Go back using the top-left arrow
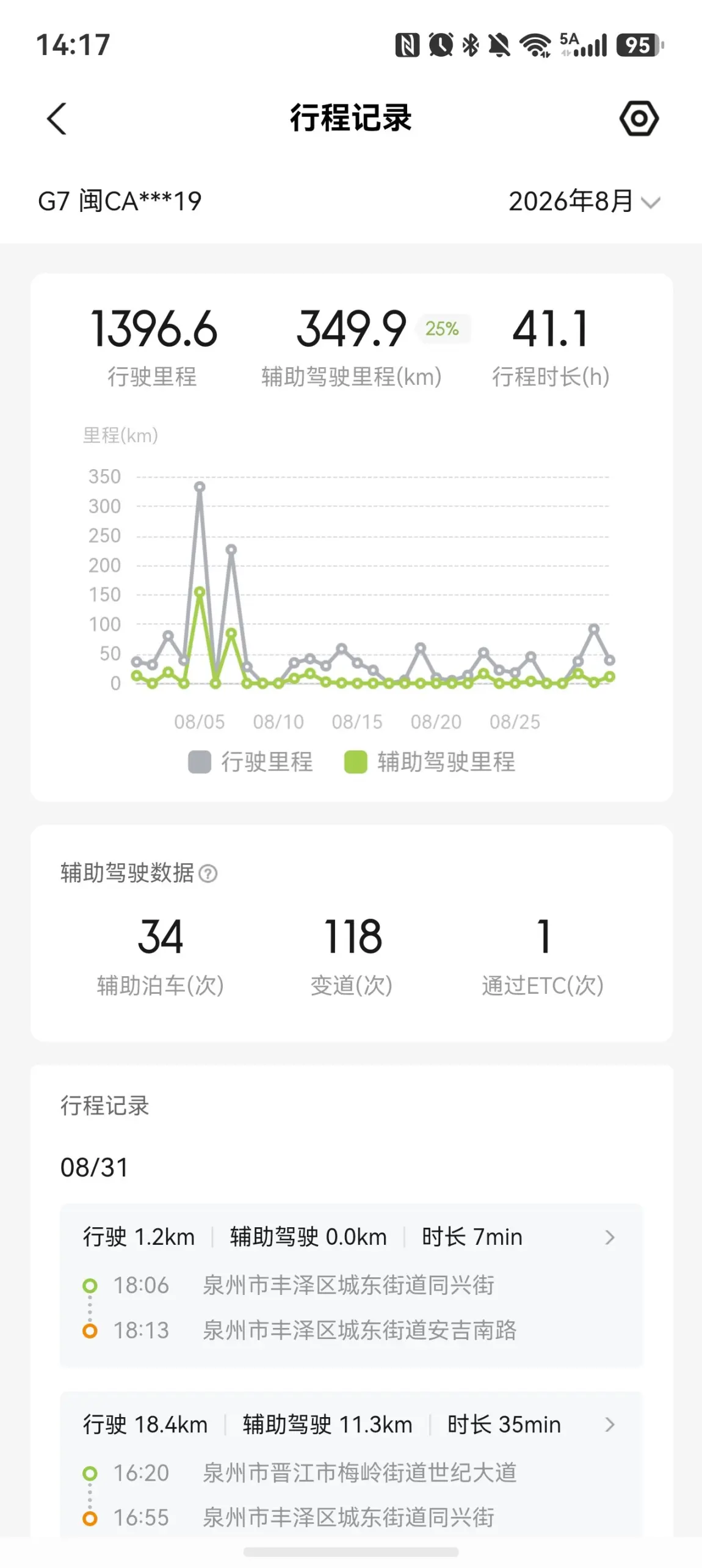This screenshot has width=702, height=1568. click(56, 119)
